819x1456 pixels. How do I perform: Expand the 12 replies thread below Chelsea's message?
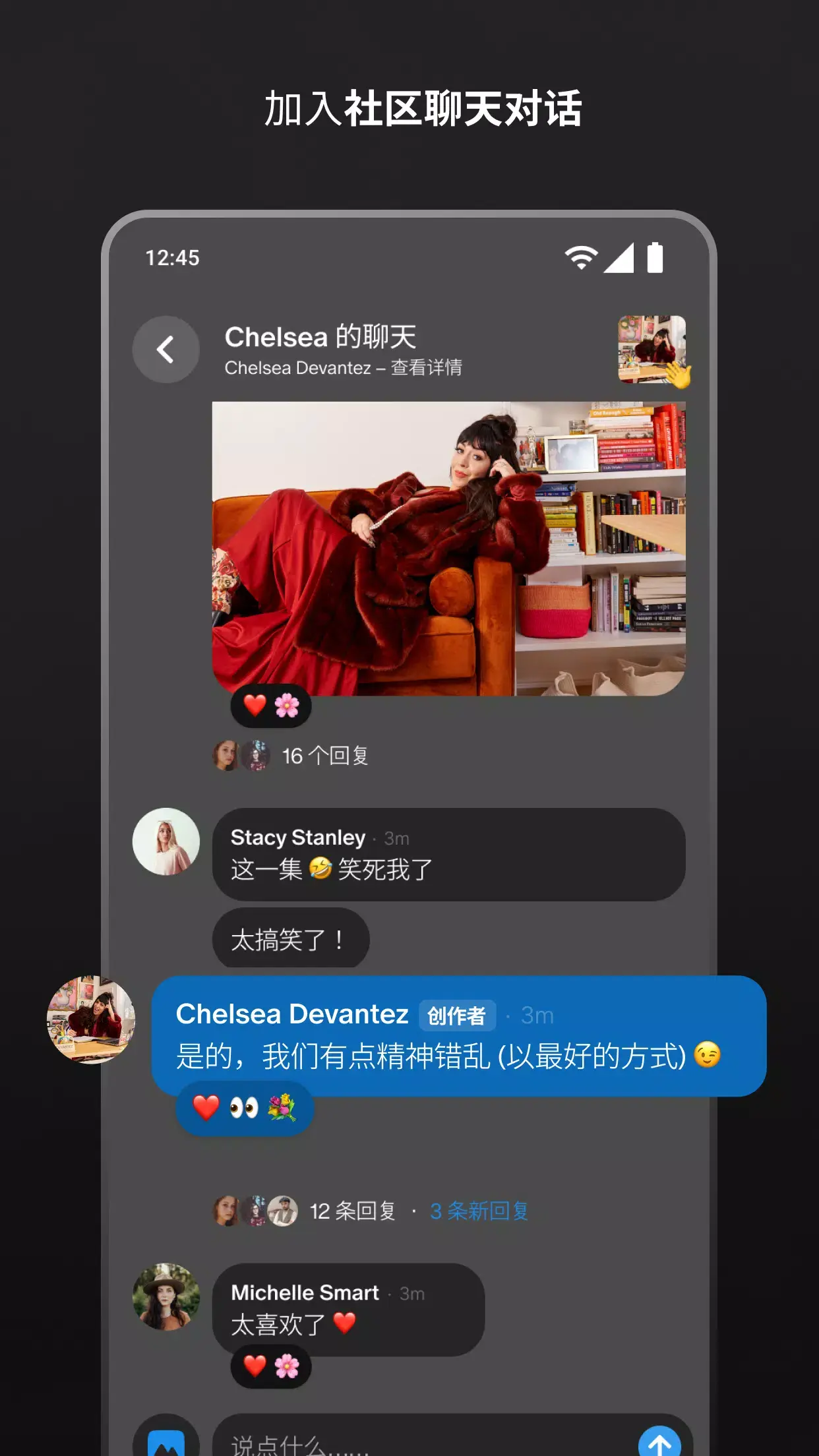pos(352,1210)
